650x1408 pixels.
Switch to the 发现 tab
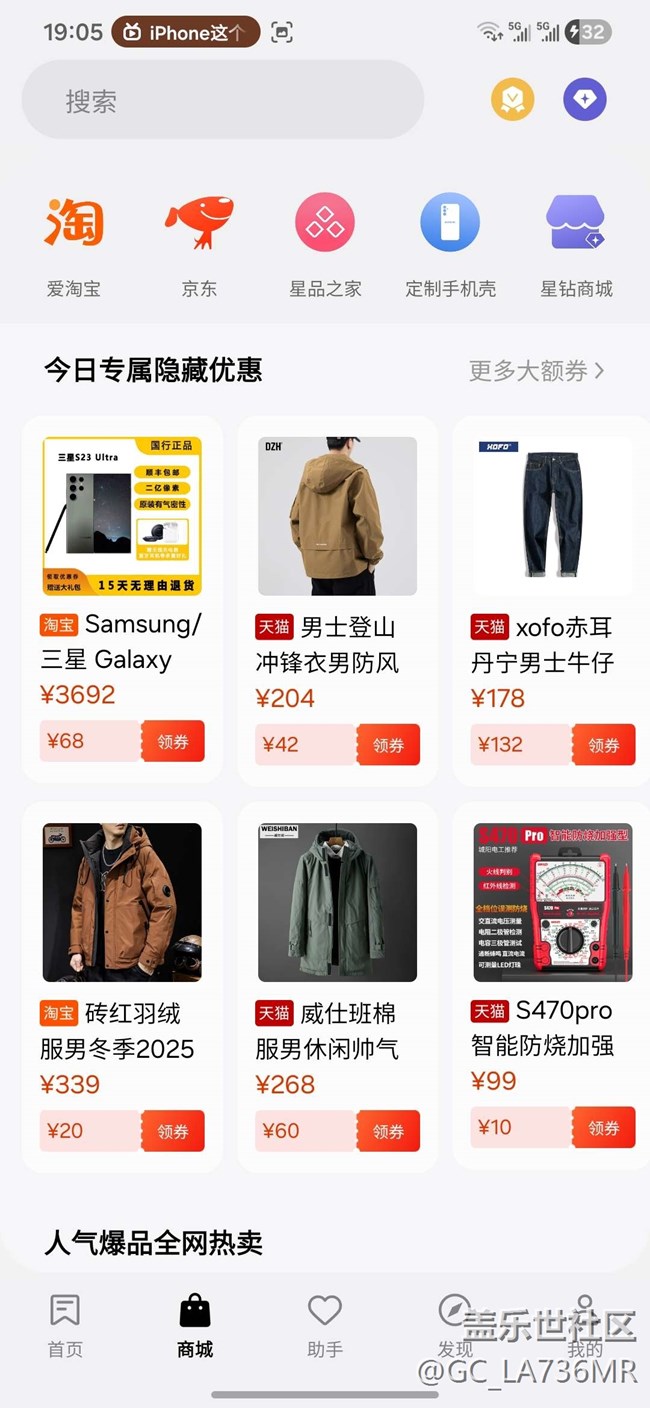455,1325
